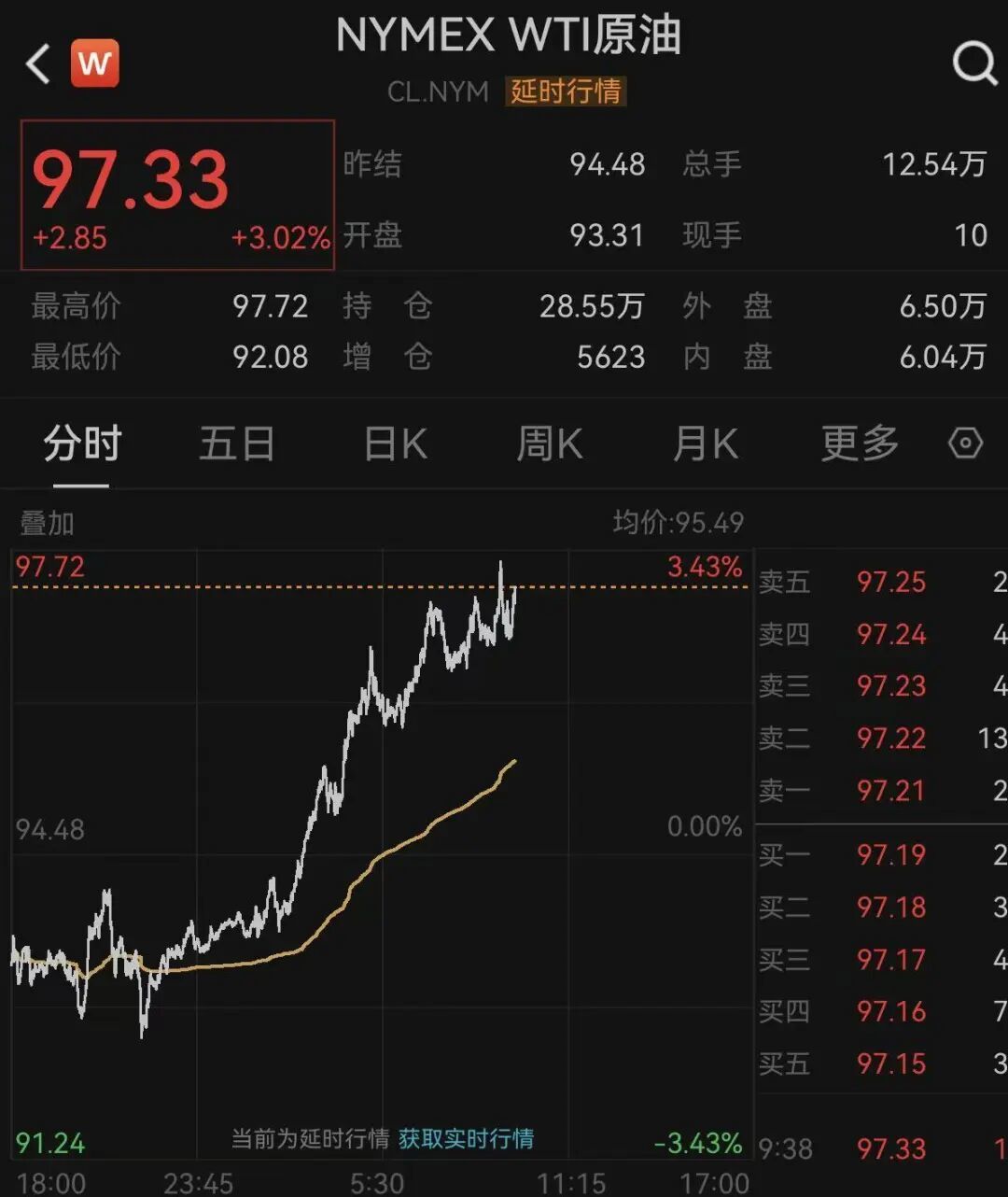This screenshot has height=1197, width=1008.
Task: Switch to the 五日 chart tab
Action: [237, 444]
